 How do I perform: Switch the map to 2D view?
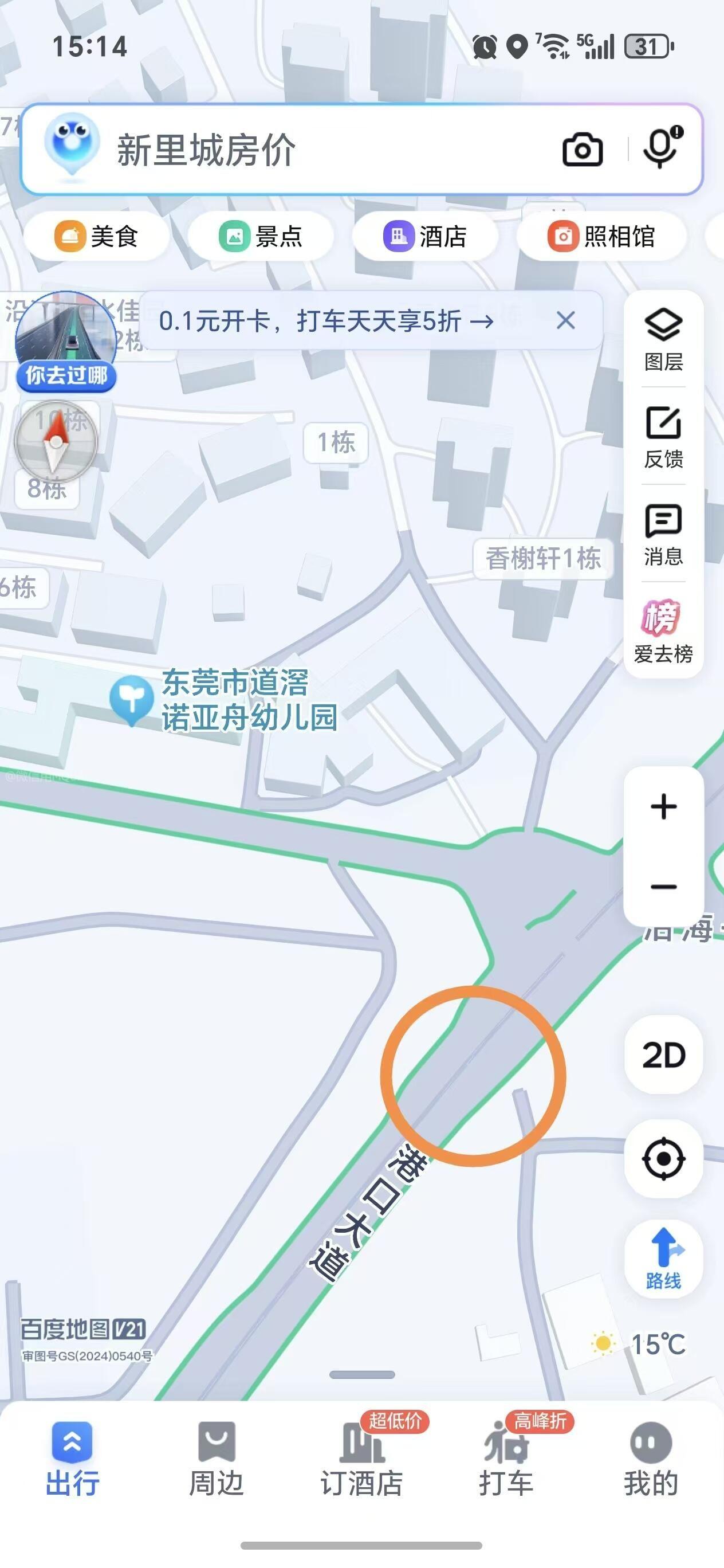point(663,1055)
